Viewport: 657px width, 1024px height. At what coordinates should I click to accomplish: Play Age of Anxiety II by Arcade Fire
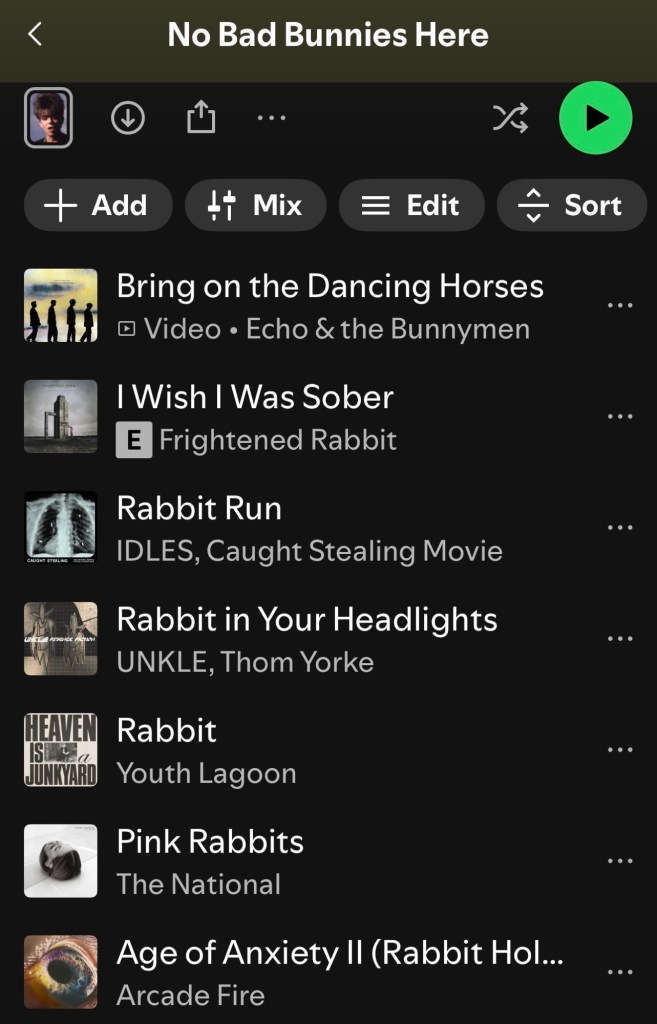click(340, 972)
